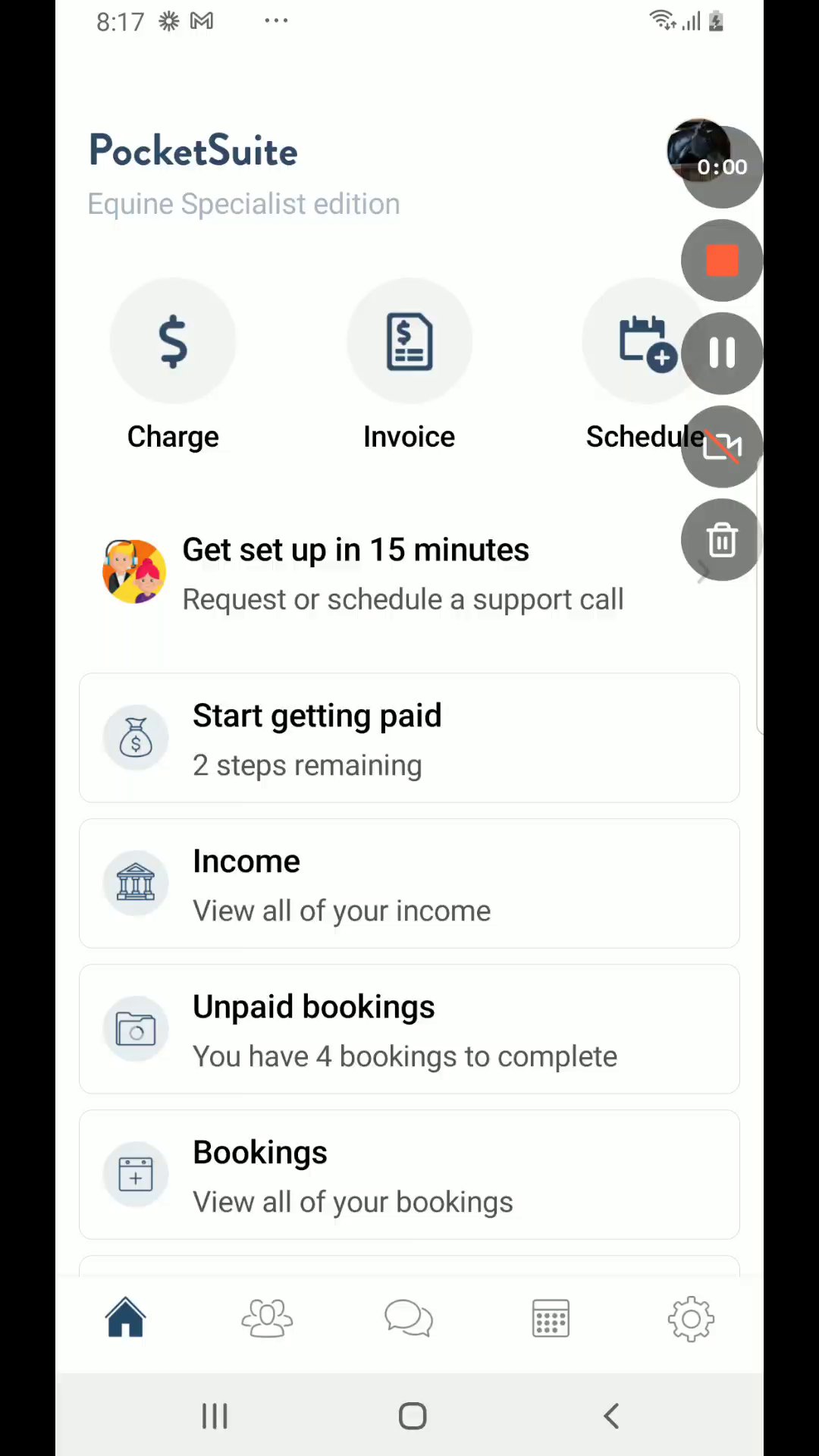
Task: Open the Bookings card
Action: (x=409, y=1175)
